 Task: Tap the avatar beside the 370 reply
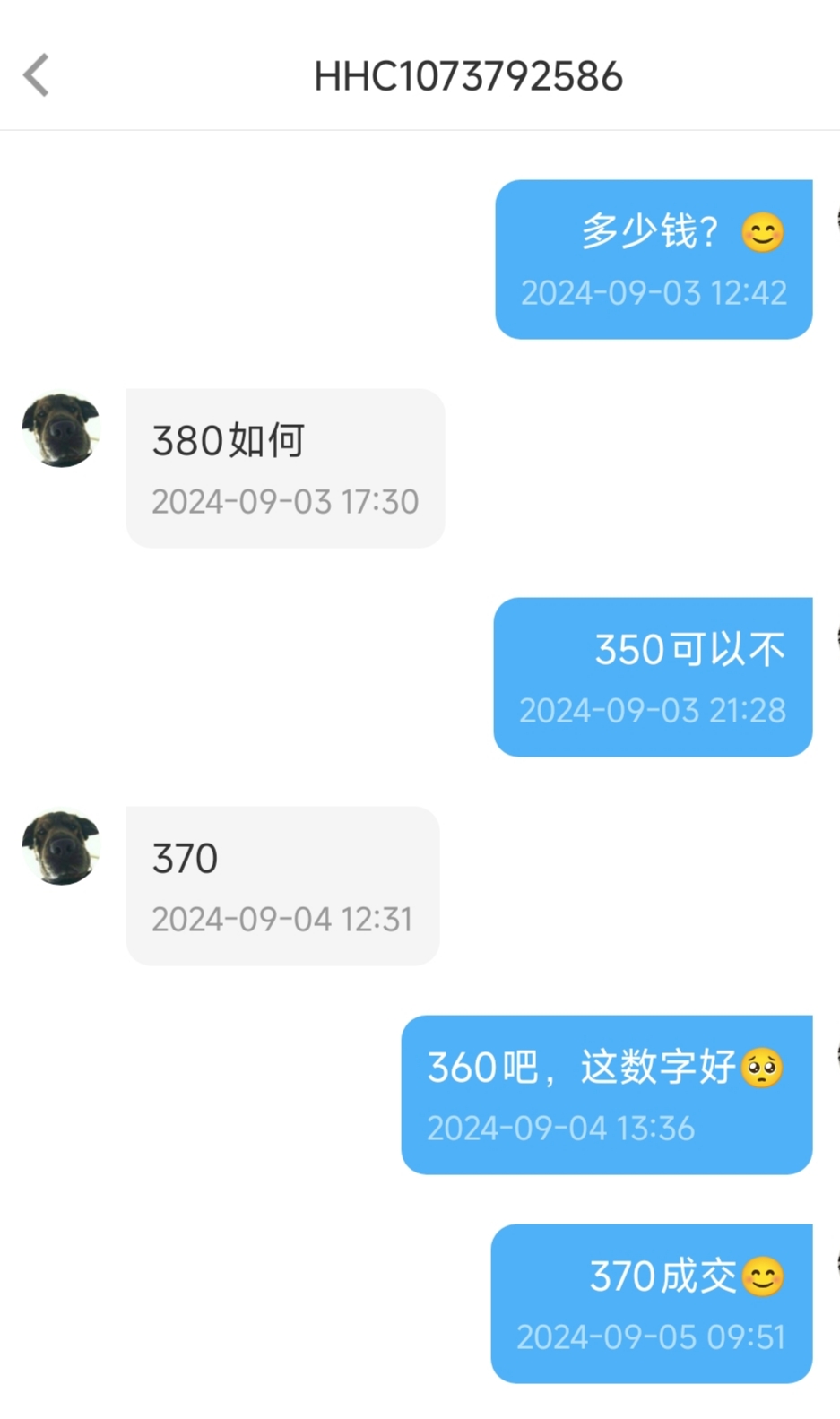click(60, 848)
